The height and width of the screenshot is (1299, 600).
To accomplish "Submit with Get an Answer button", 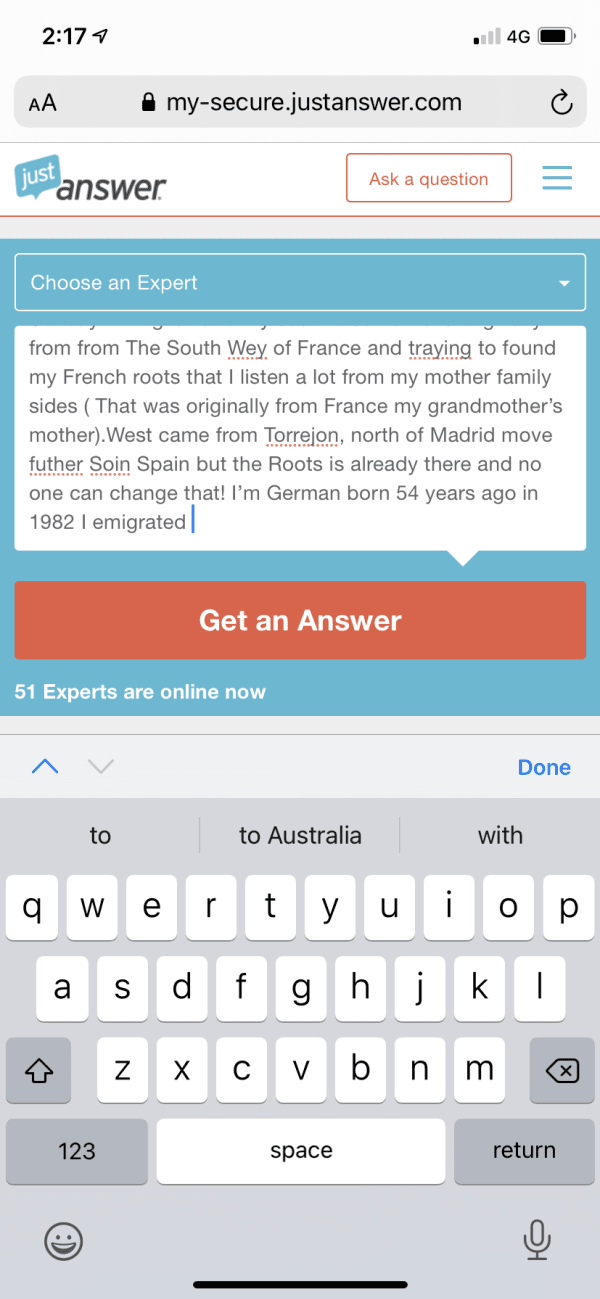I will 300,620.
